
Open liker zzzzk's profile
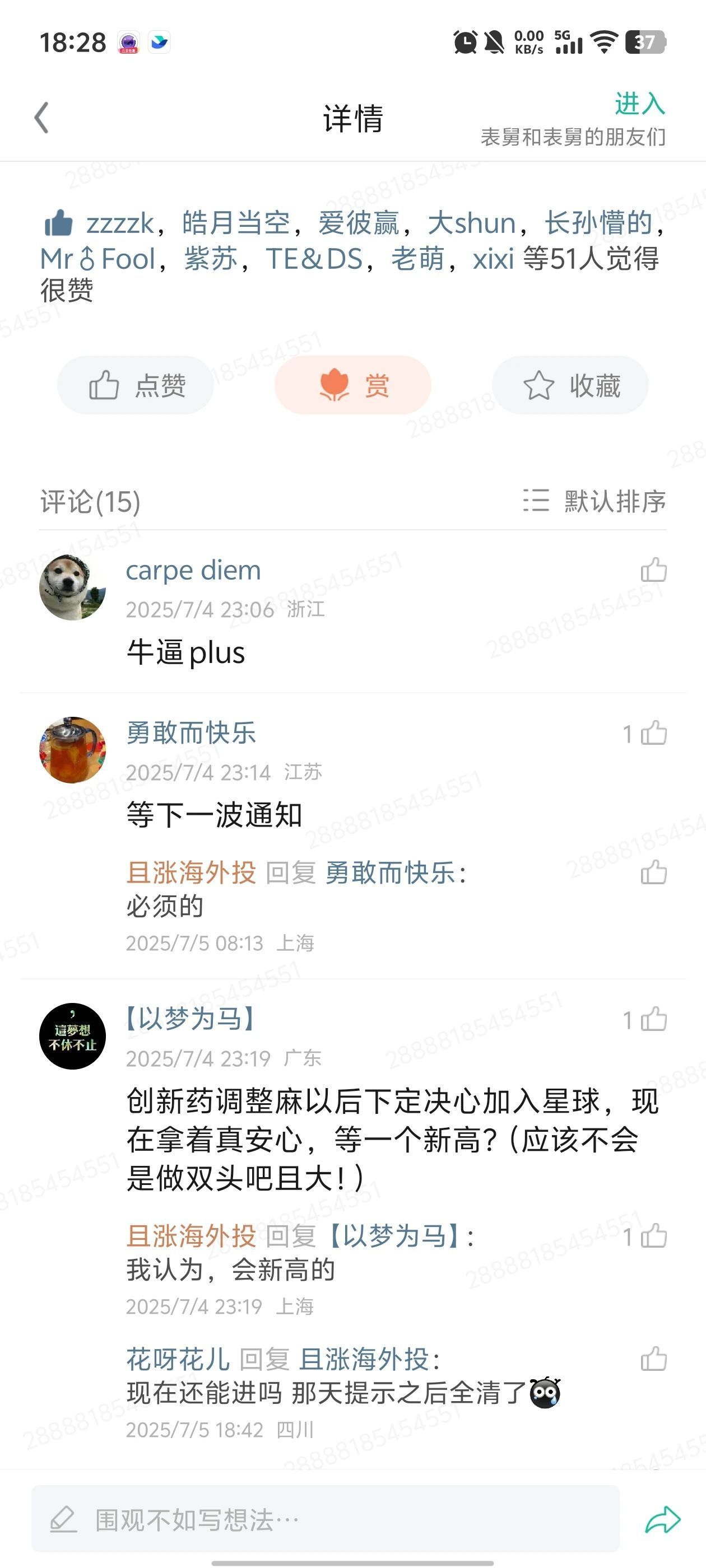coord(120,223)
